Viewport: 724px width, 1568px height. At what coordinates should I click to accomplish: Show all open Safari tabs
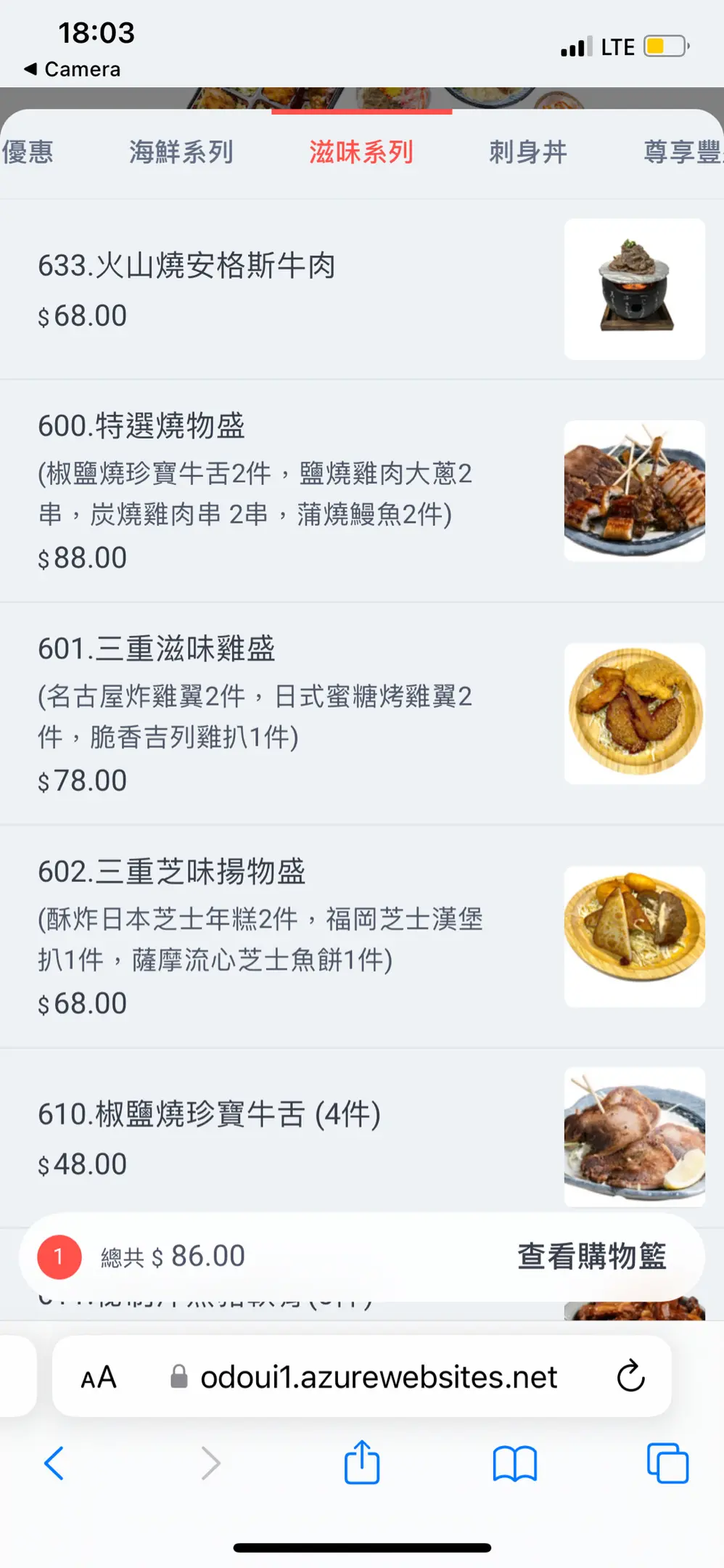(x=667, y=1463)
